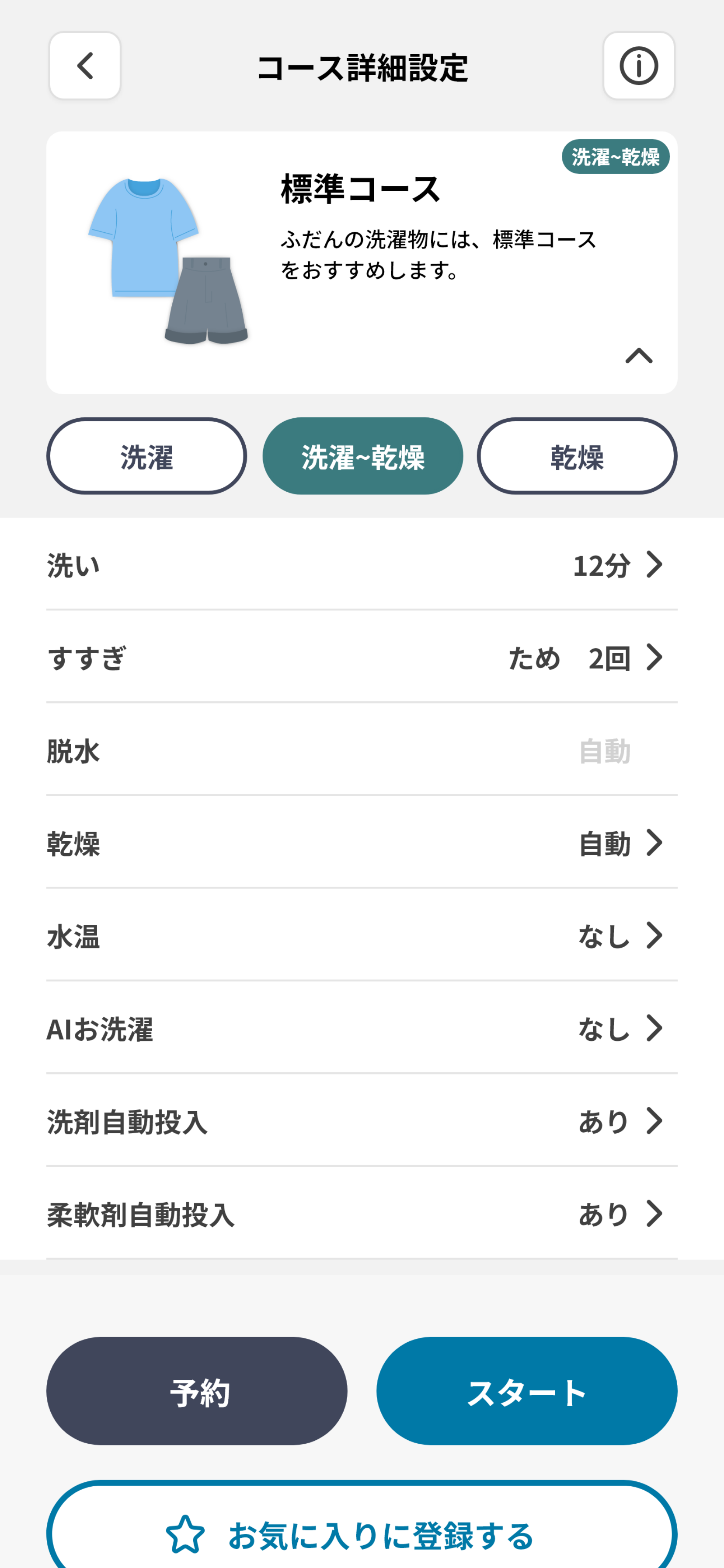Select the 洗濯~乾燥 tab

(362, 456)
